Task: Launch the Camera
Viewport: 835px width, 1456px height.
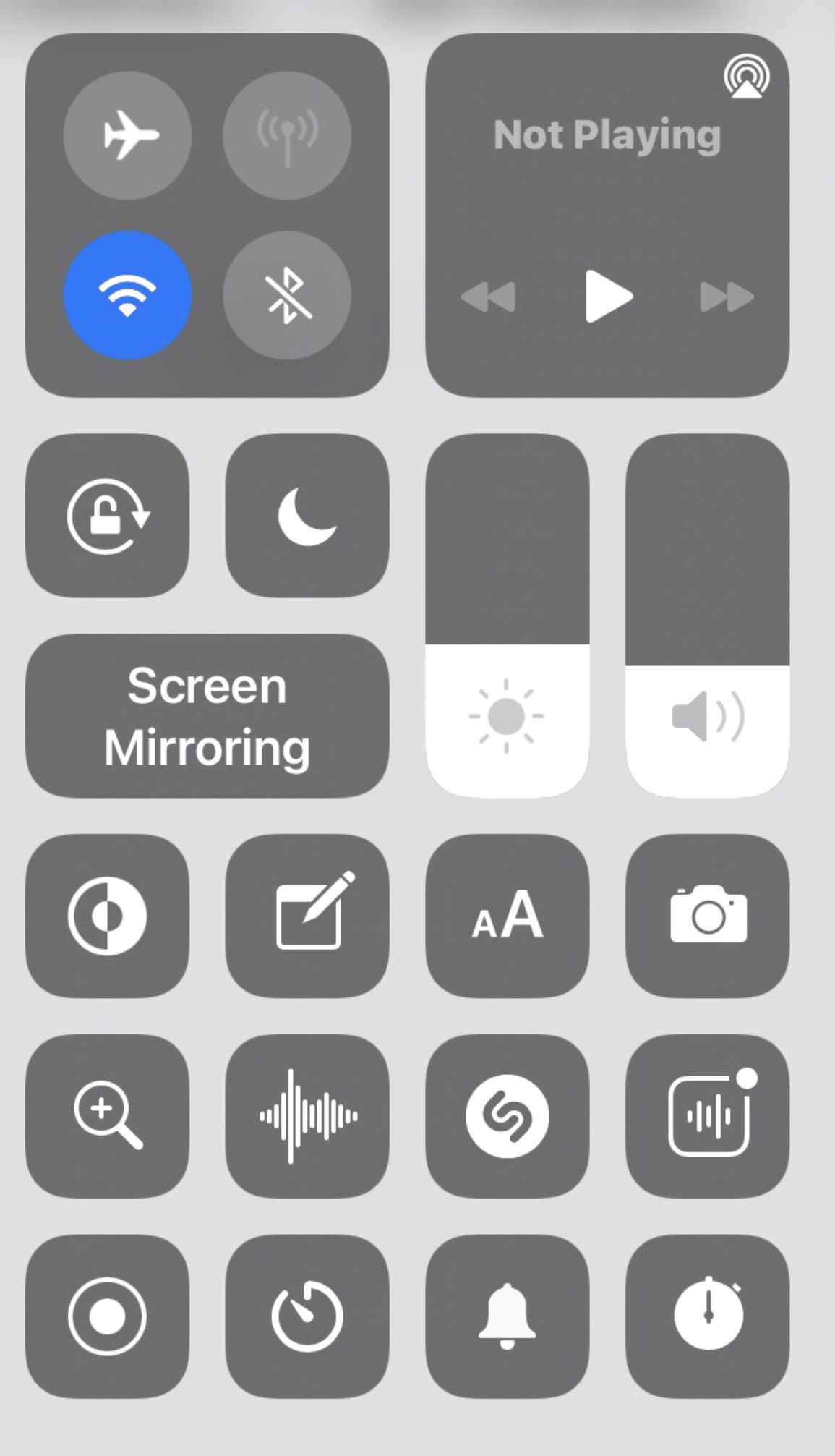Action: point(707,916)
